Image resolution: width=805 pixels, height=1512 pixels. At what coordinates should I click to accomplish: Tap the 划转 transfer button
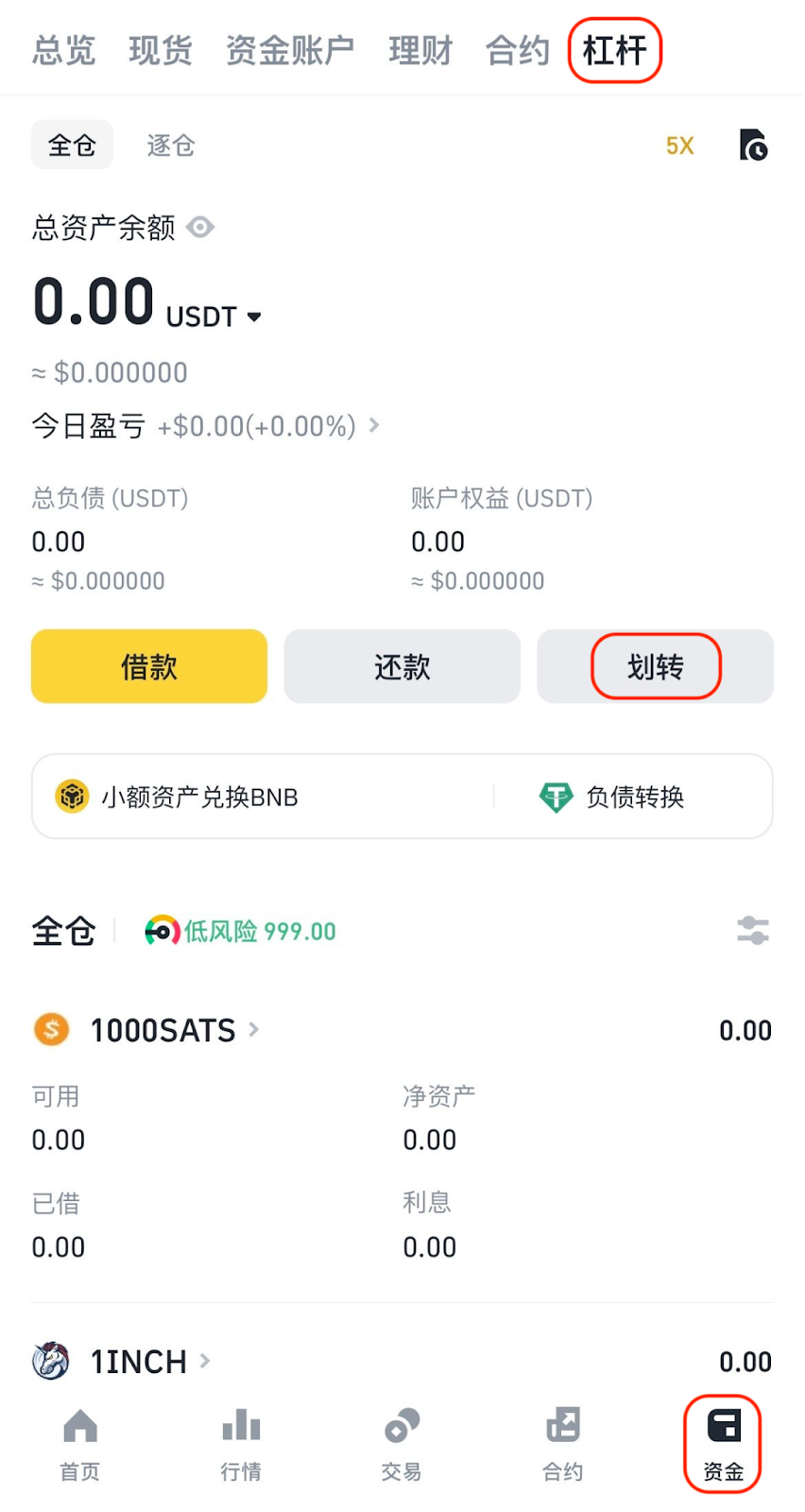pos(656,667)
